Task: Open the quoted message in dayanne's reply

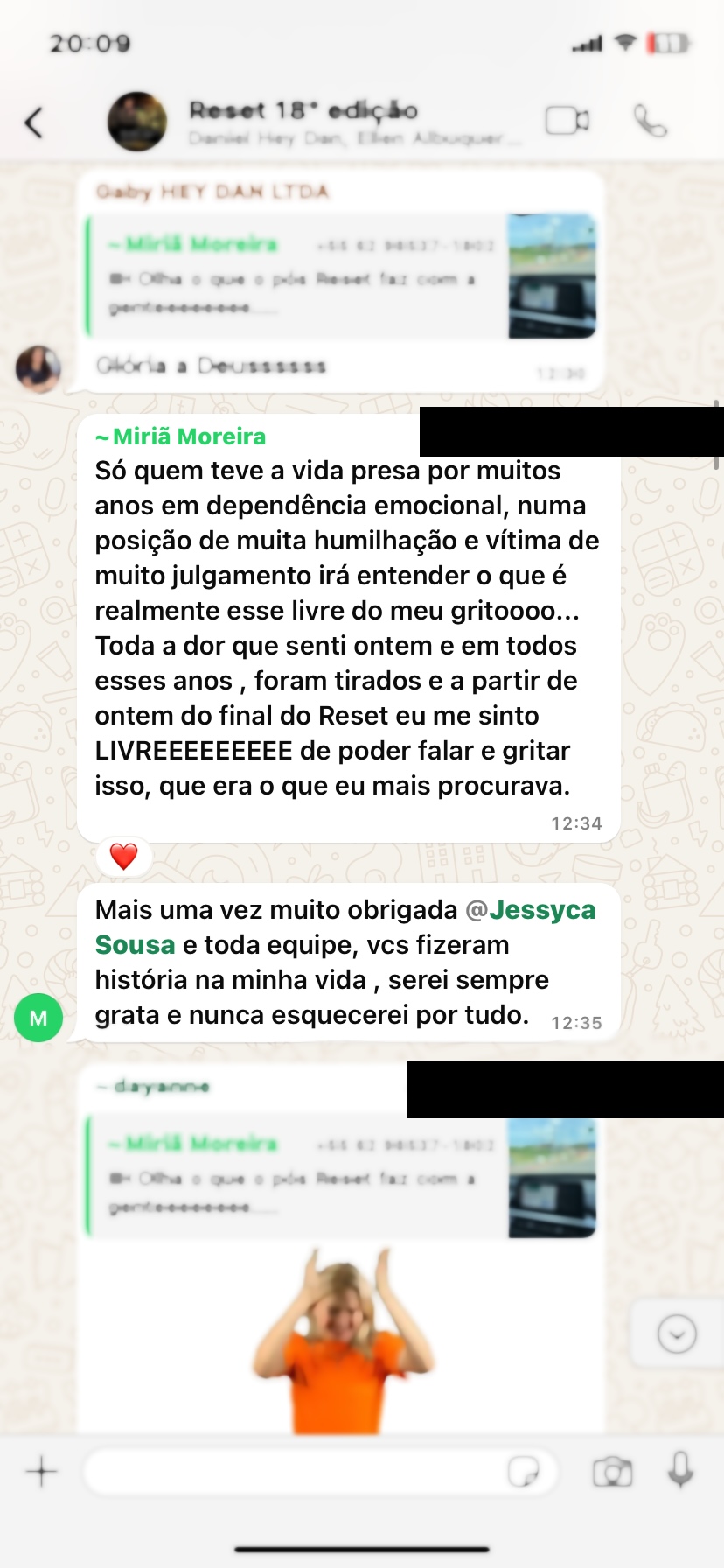Action: 341,1175
